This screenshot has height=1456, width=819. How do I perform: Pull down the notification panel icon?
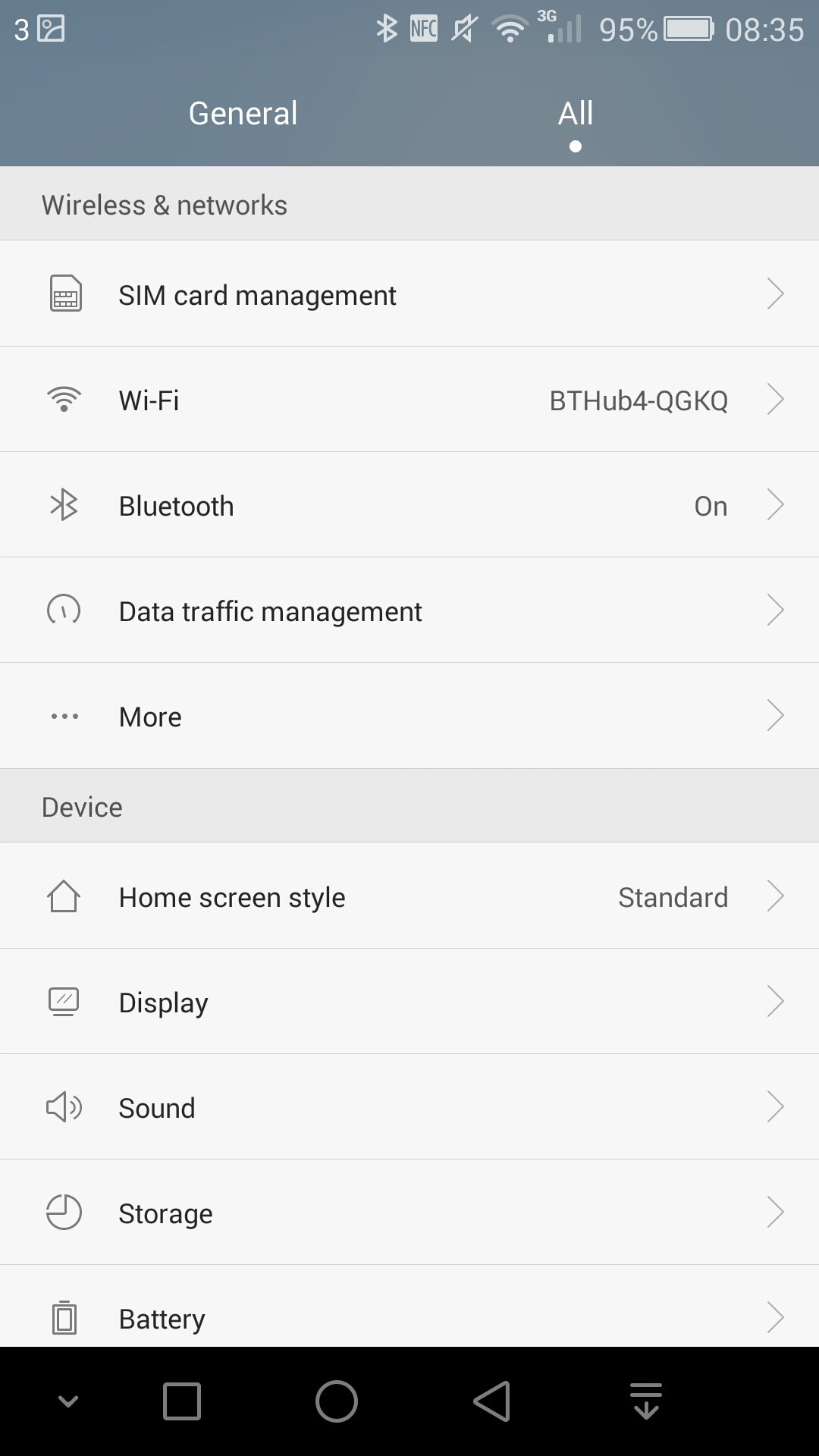(645, 1401)
